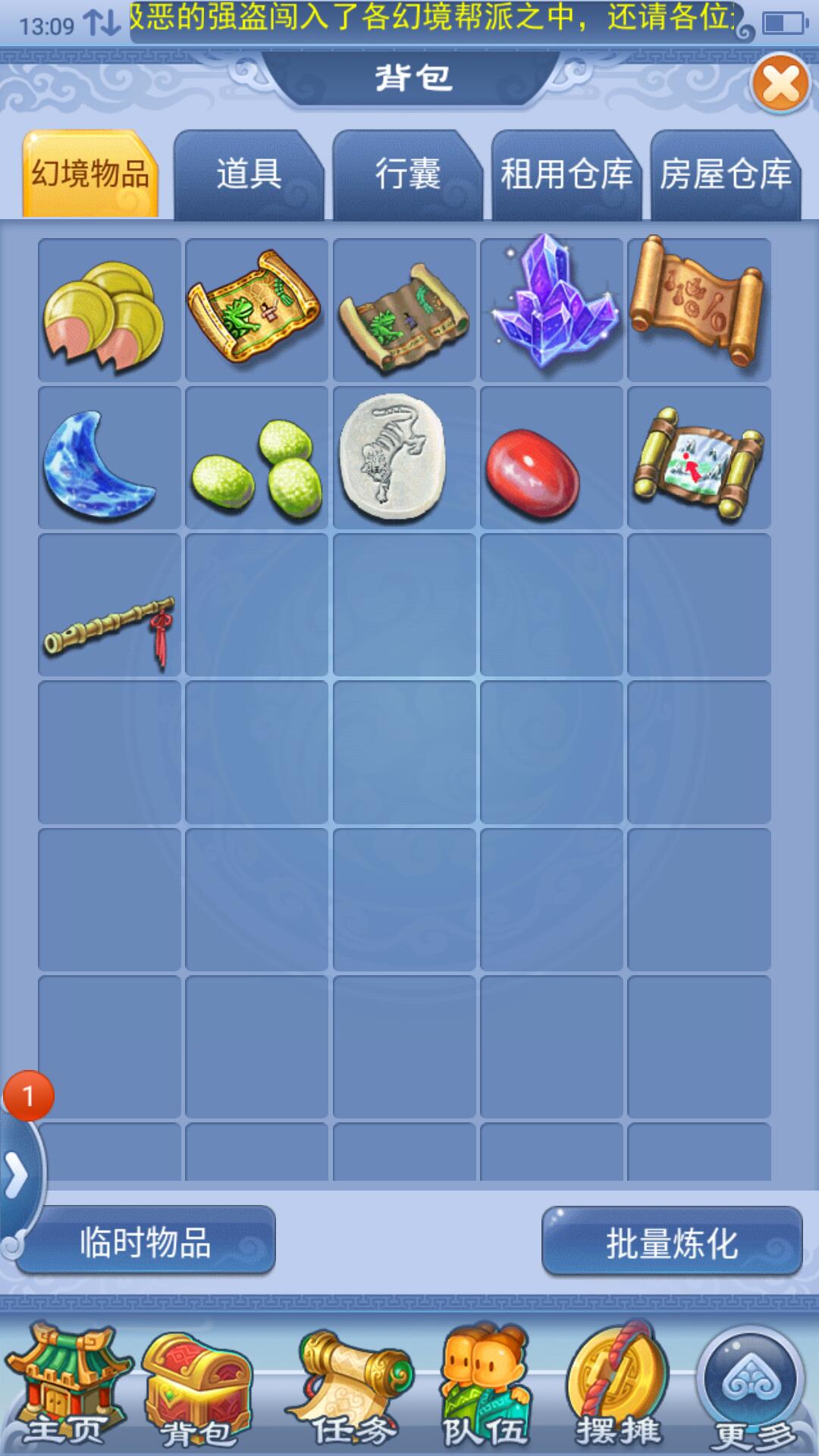Open the 房屋仓库 tab
This screenshot has height=1456, width=819.
coord(725,174)
